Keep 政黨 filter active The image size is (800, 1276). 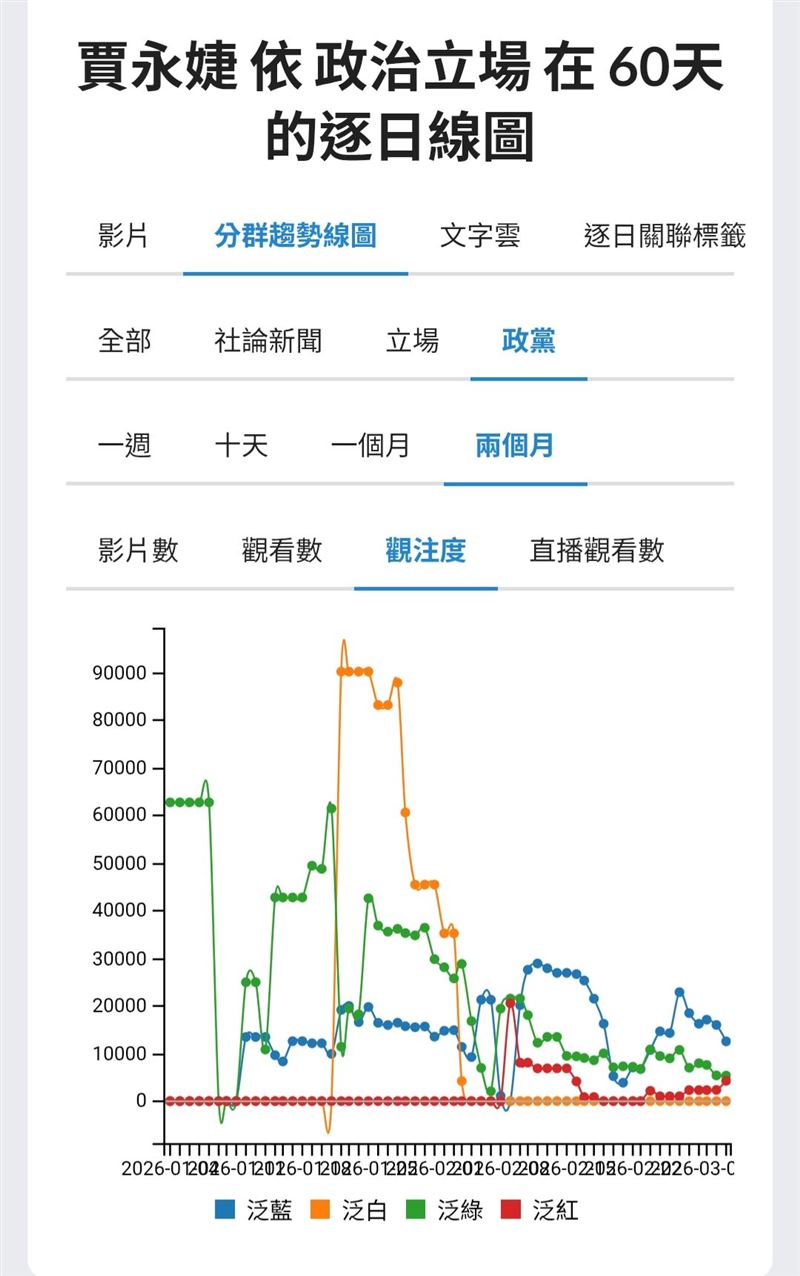pyautogui.click(x=529, y=340)
